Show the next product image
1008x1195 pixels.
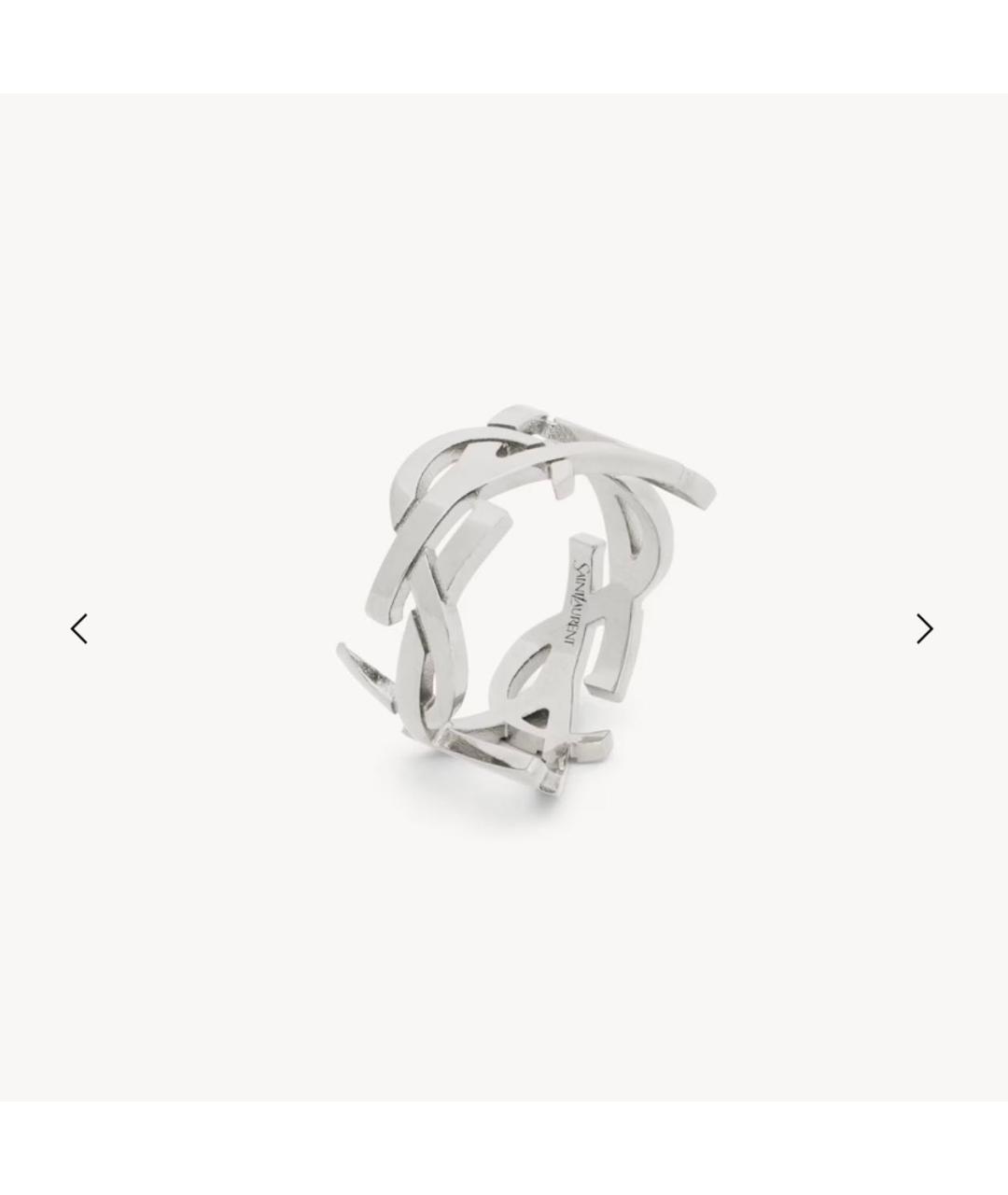[924, 628]
